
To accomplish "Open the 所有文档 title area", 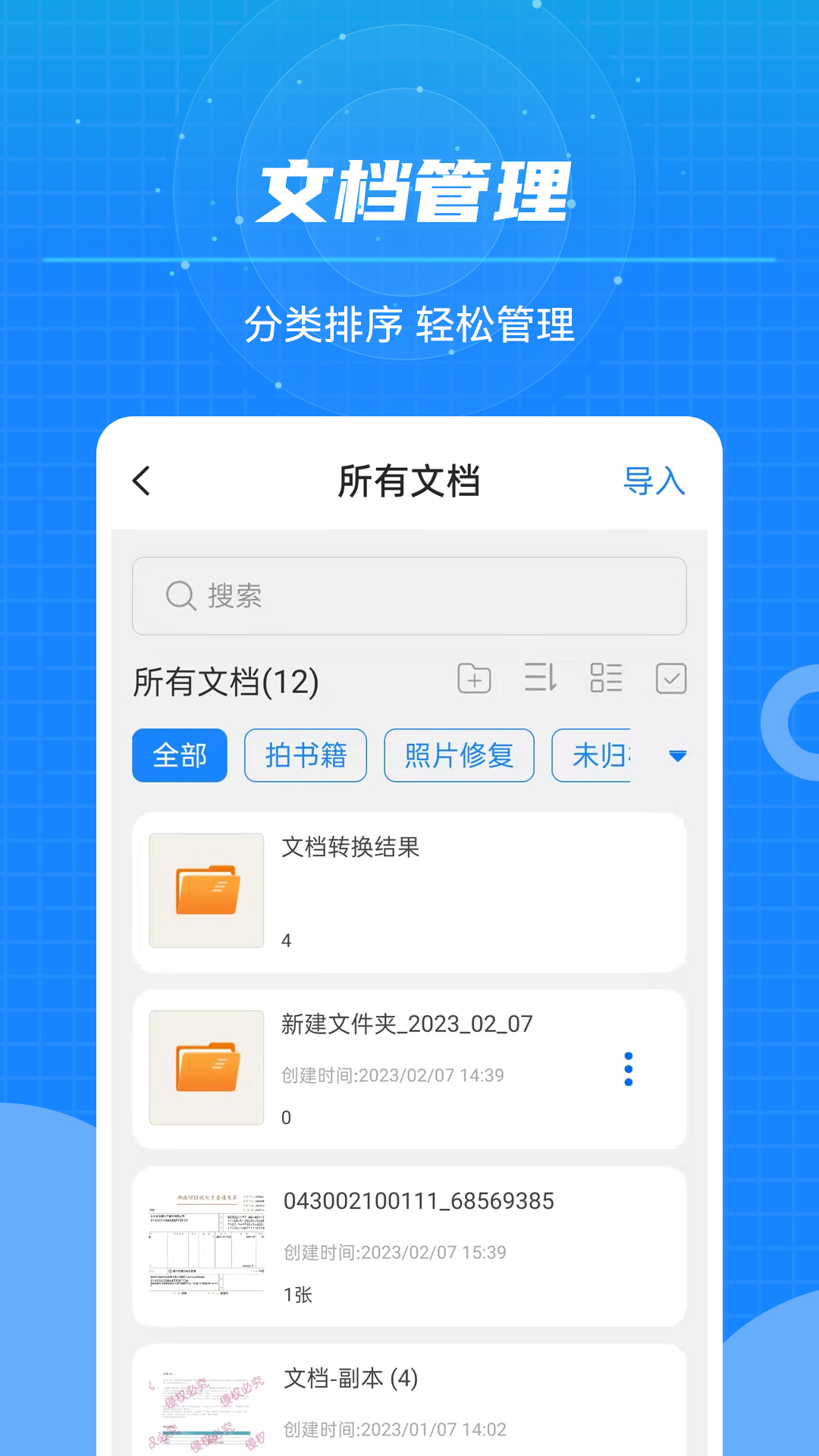I will pyautogui.click(x=409, y=481).
